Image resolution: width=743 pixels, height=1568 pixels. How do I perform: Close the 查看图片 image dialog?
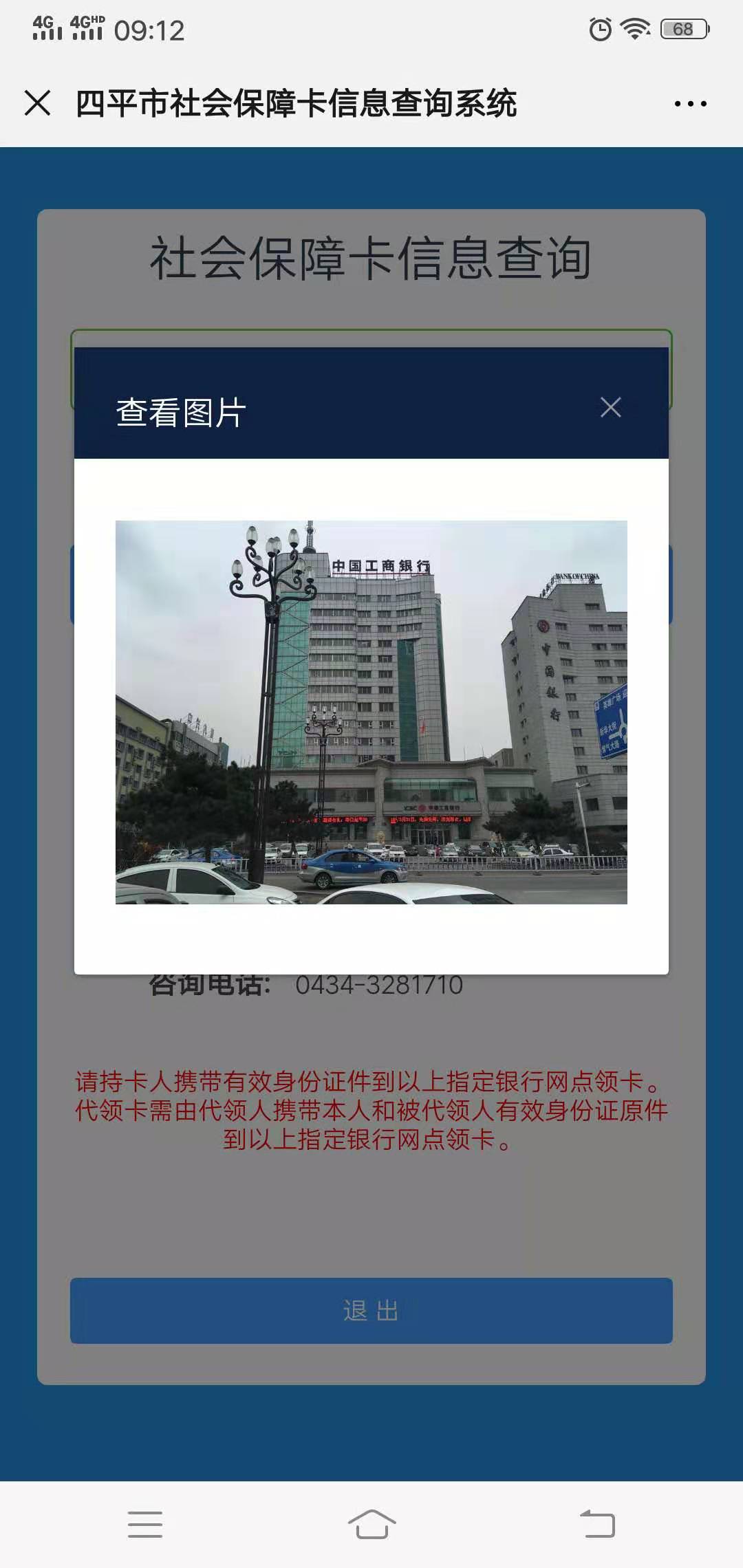point(610,407)
